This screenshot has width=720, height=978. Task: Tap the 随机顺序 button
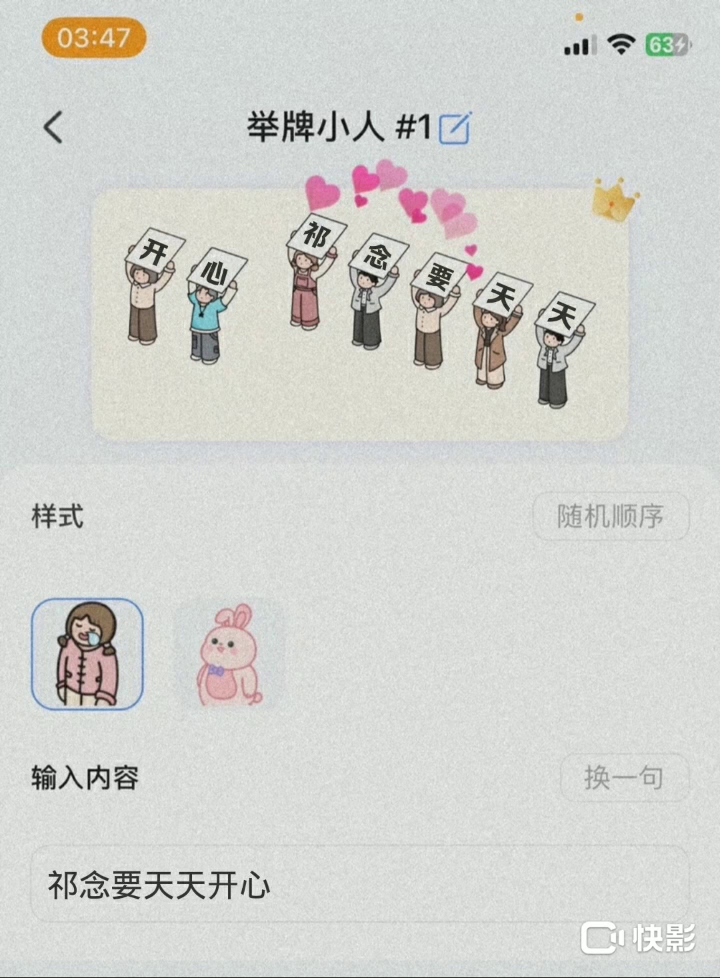click(610, 517)
